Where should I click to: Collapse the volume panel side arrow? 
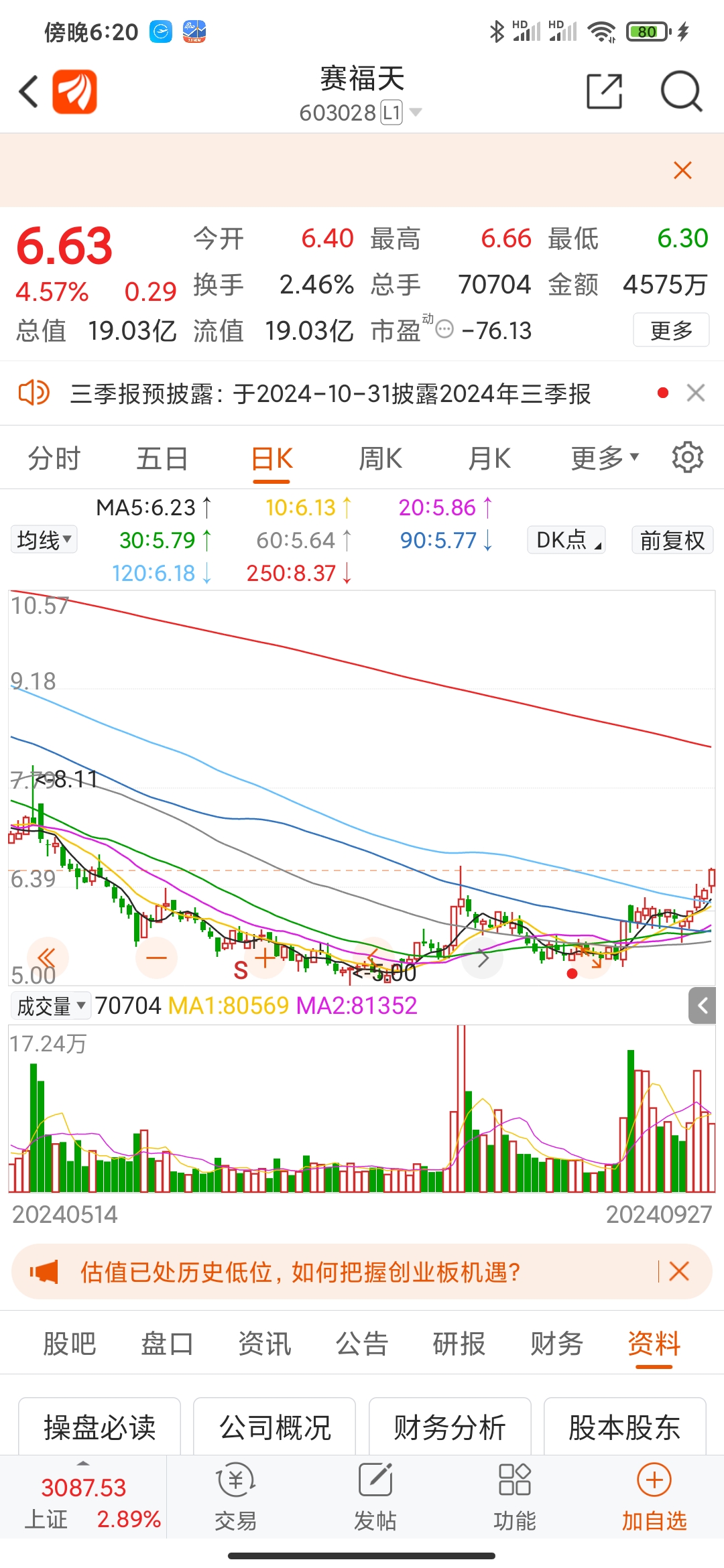coord(702,1005)
